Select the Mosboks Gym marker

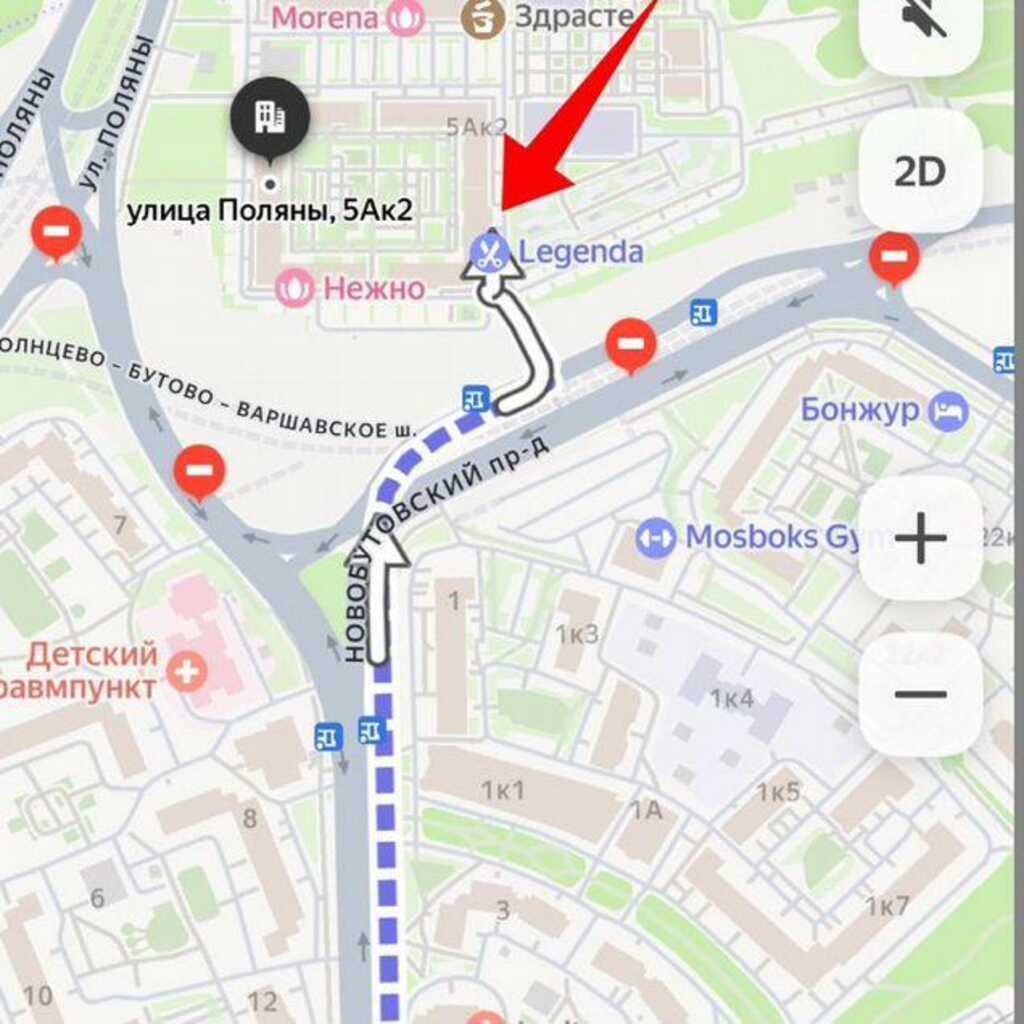click(x=656, y=538)
